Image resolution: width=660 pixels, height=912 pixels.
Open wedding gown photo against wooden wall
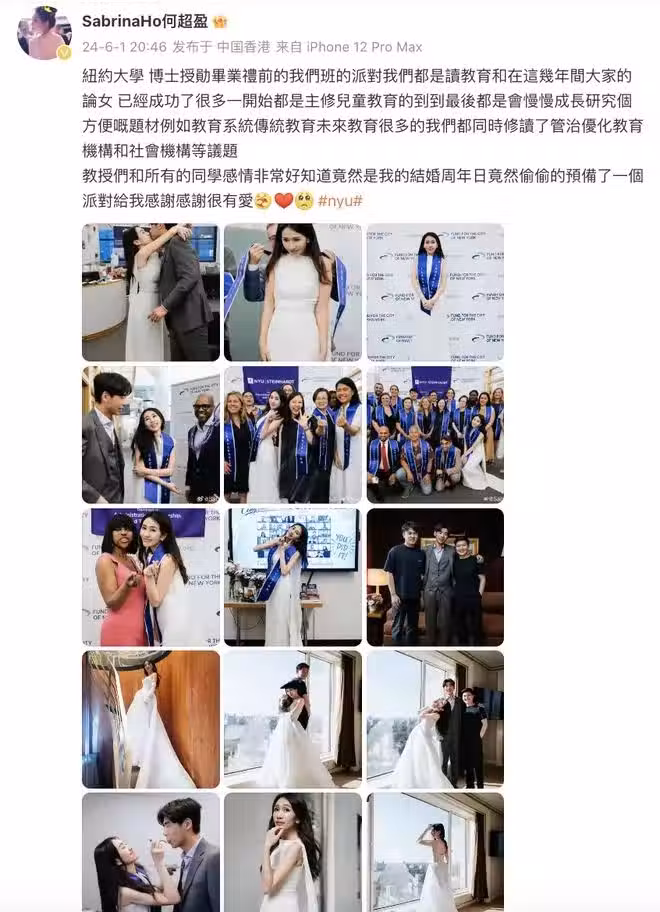tap(151, 719)
